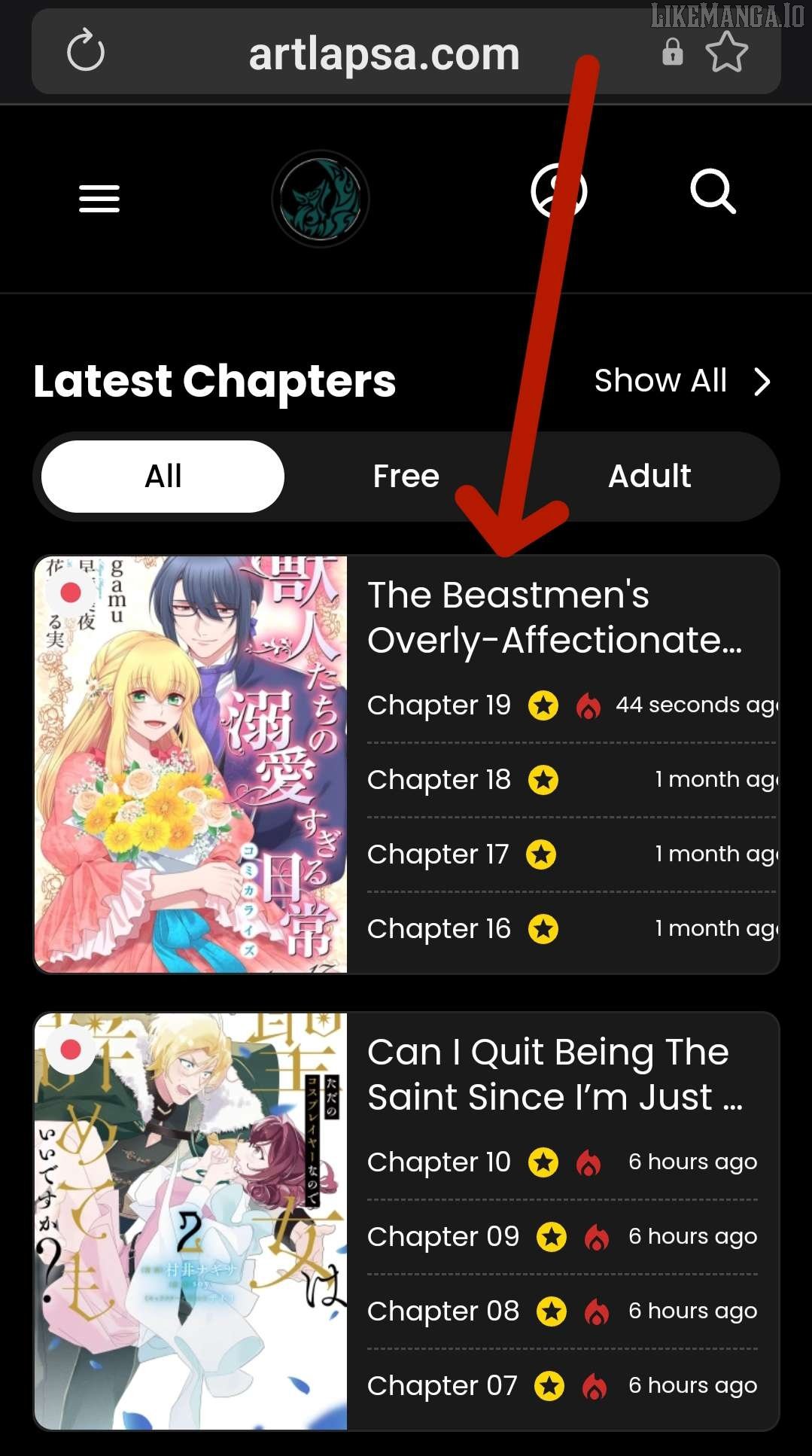Viewport: 812px width, 1456px height.
Task: Select the All filter tab
Action: [163, 477]
